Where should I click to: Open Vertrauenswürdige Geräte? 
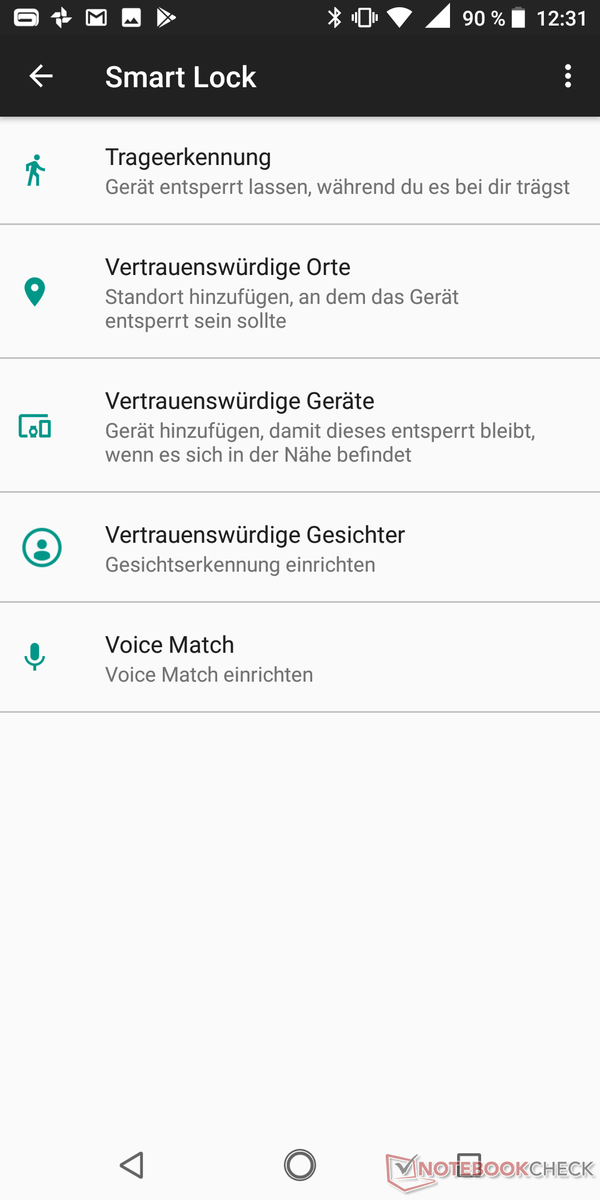point(300,426)
